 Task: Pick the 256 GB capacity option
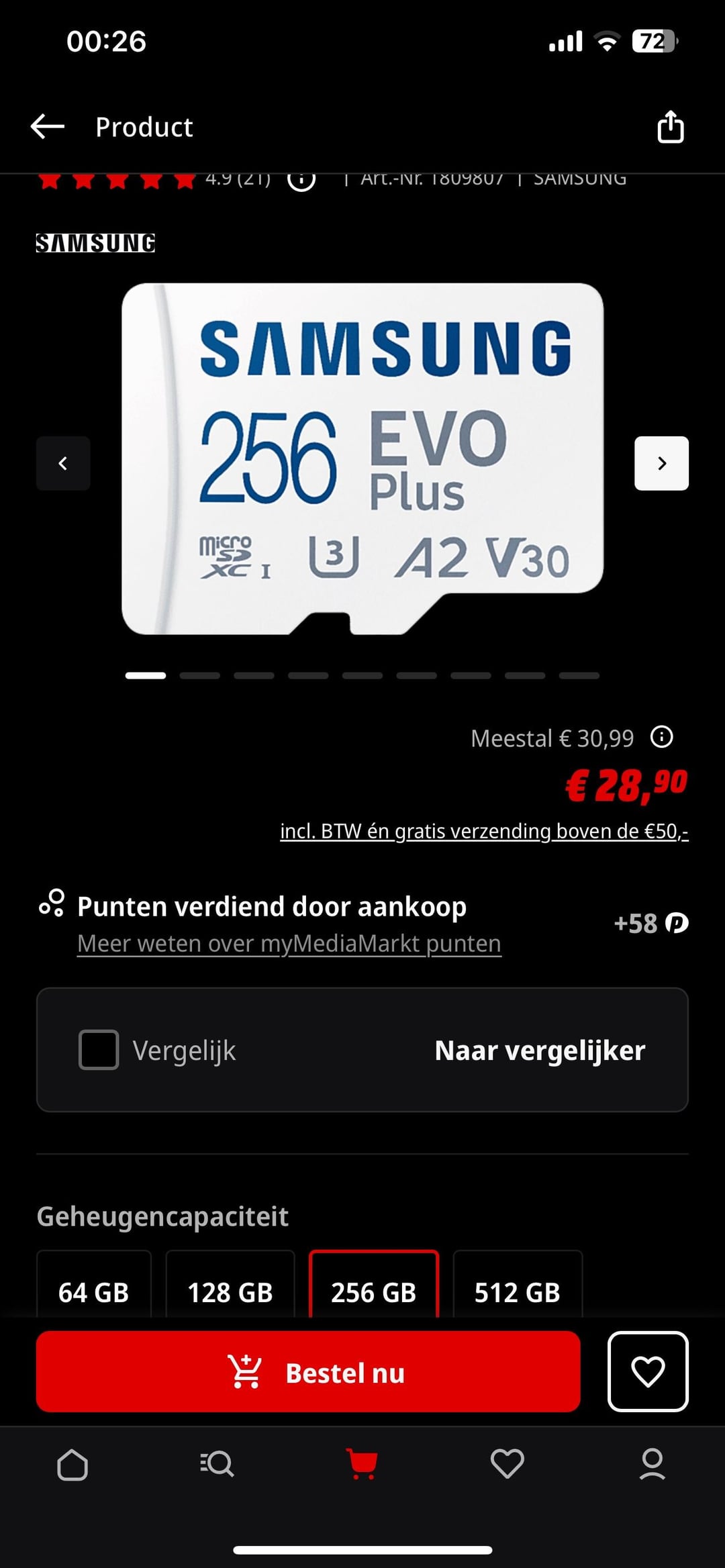[373, 1290]
